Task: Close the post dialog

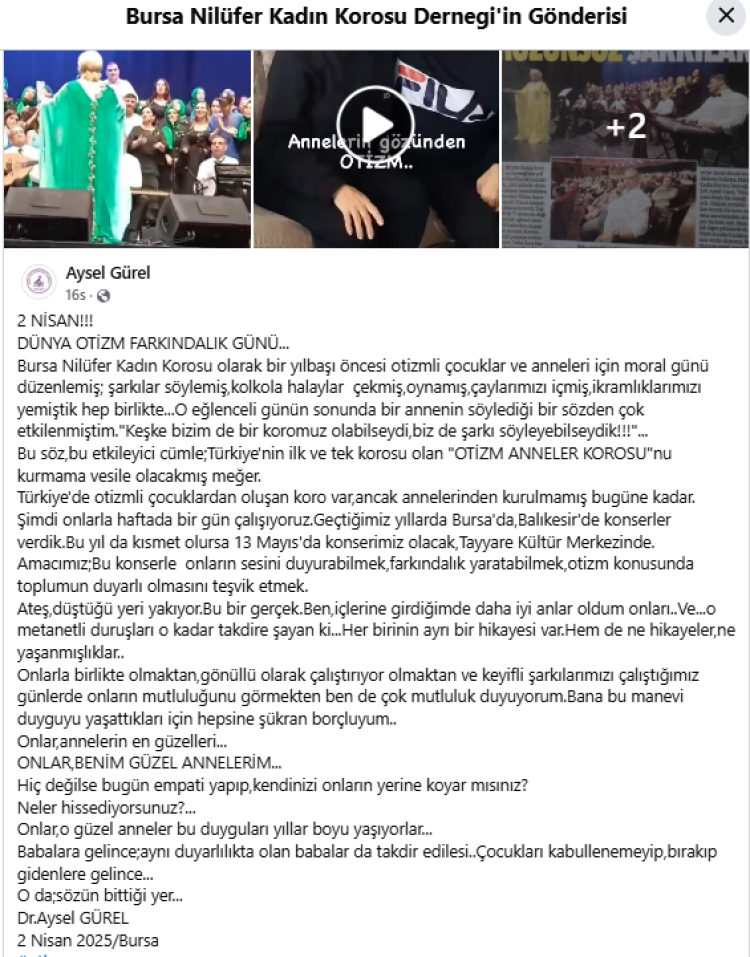Action: click(725, 17)
